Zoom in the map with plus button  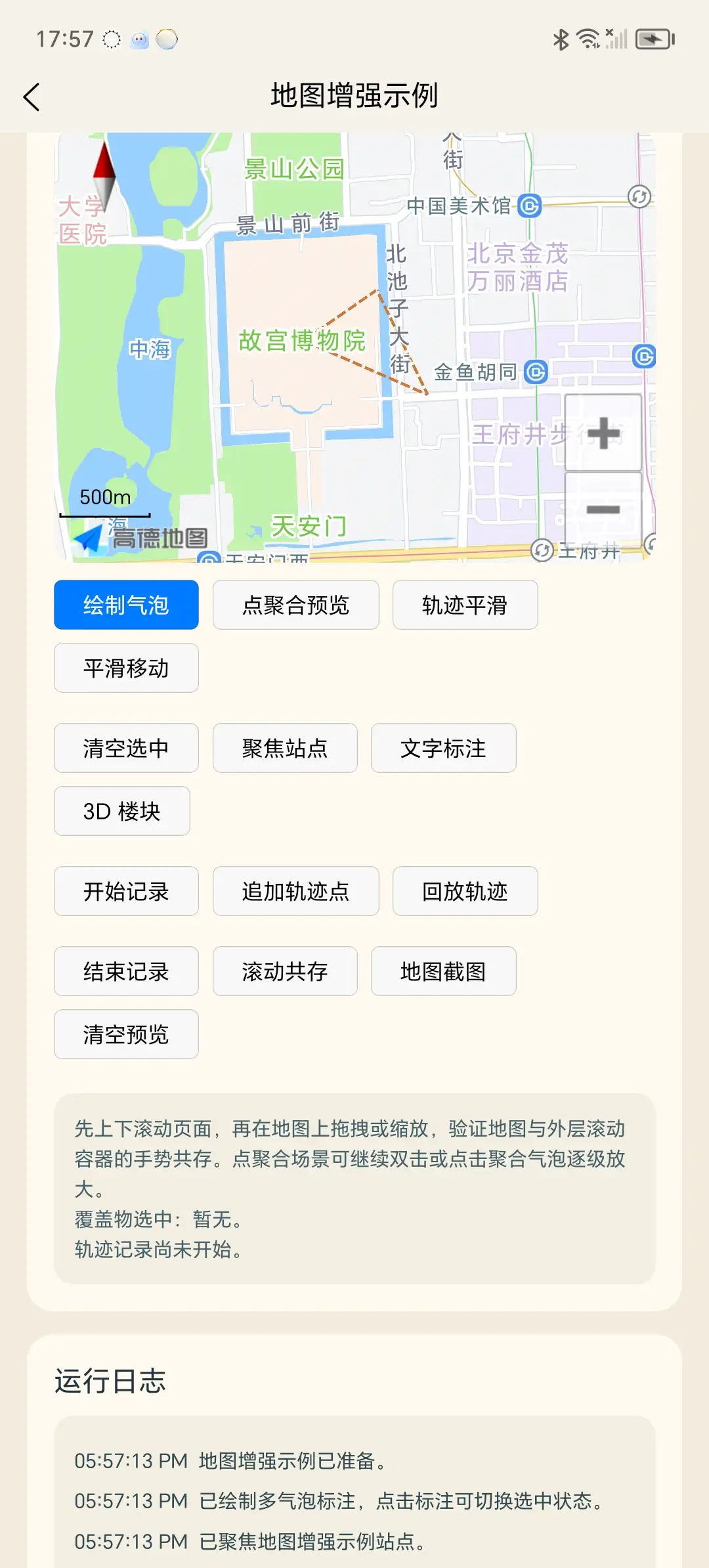603,433
